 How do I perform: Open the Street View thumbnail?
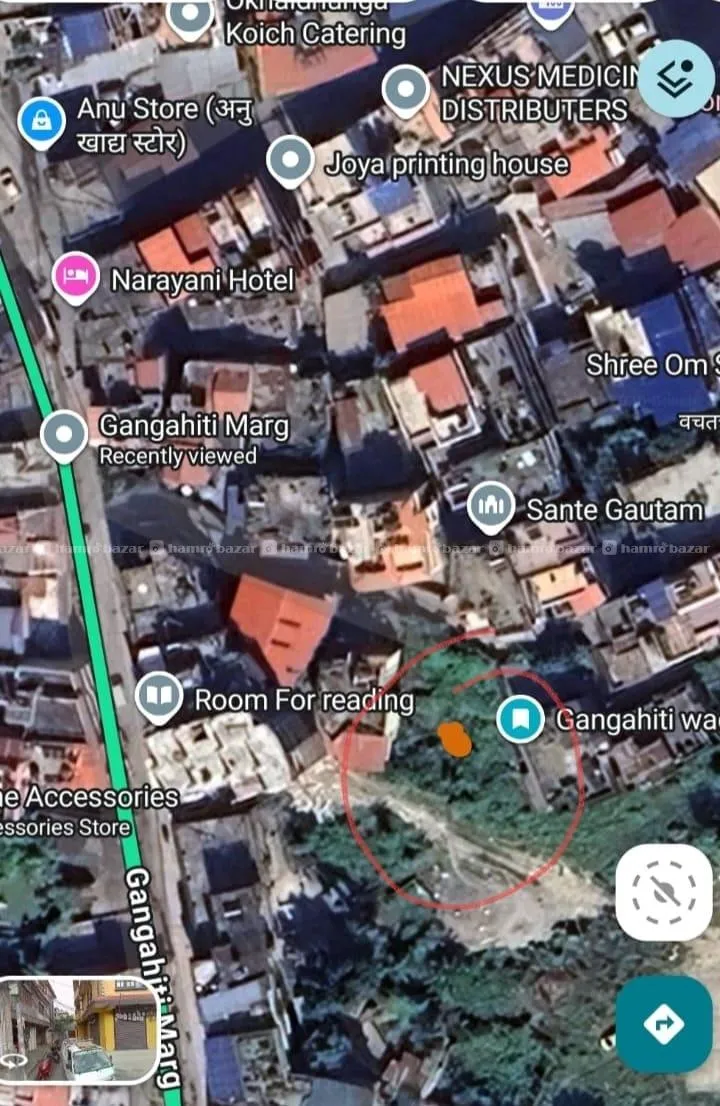(78, 1030)
